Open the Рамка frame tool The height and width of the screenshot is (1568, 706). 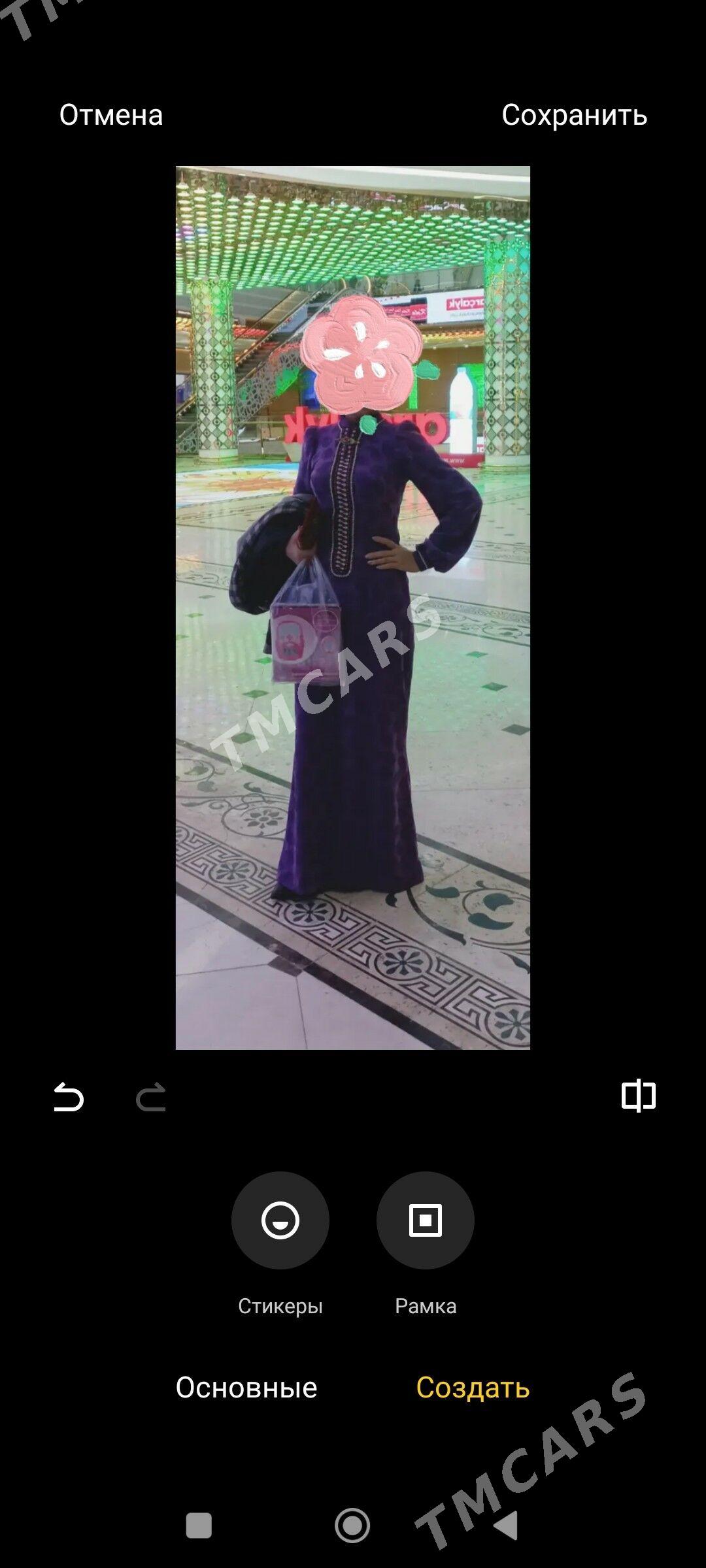[x=426, y=1220]
